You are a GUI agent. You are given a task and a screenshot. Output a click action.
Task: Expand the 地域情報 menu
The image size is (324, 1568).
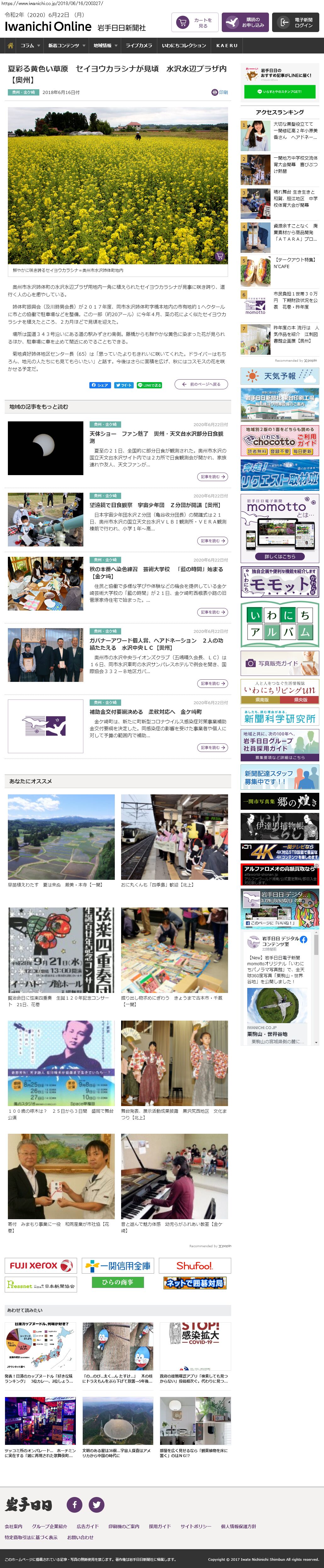pos(105,46)
